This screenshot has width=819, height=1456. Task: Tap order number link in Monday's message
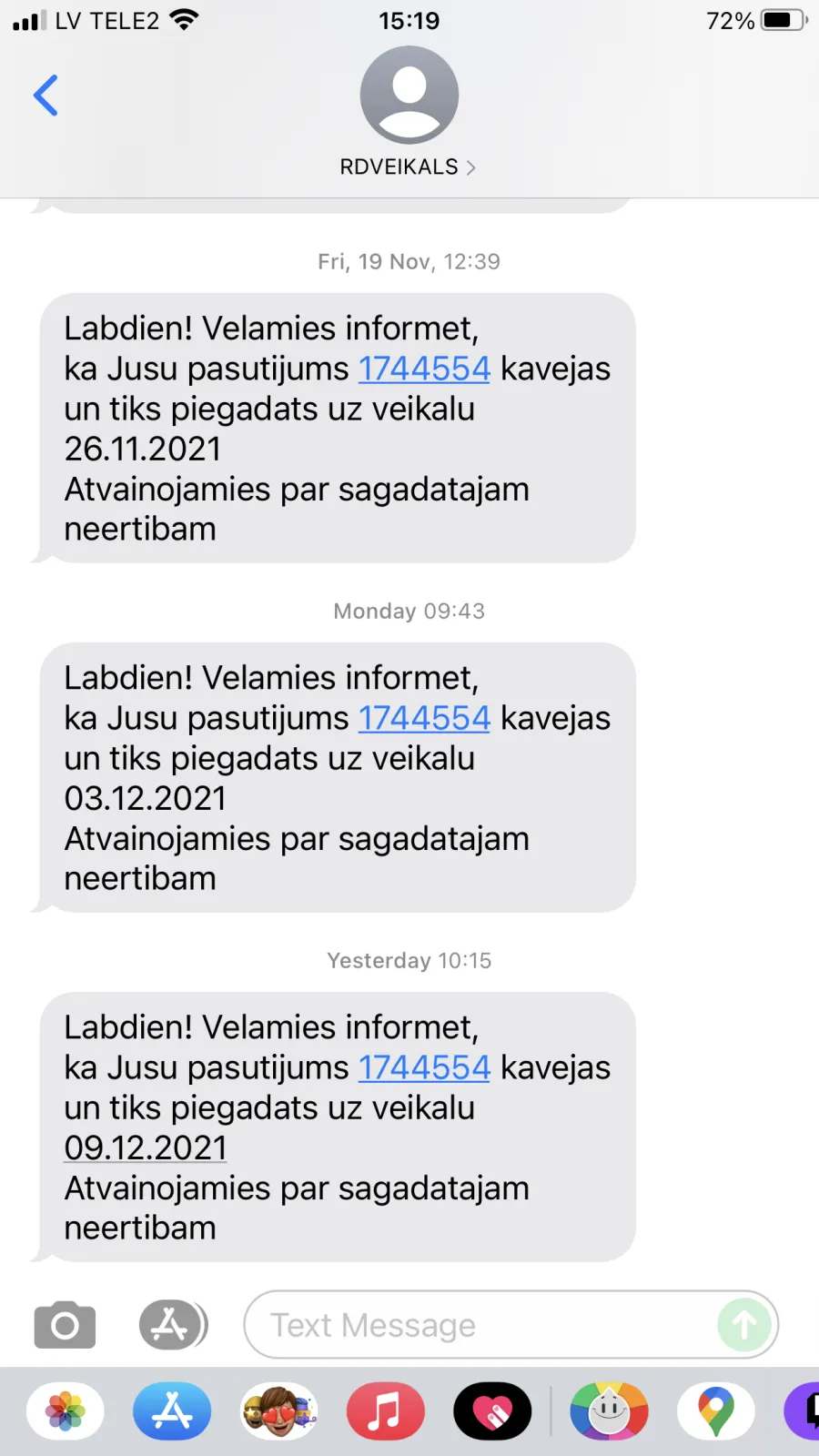tap(424, 718)
